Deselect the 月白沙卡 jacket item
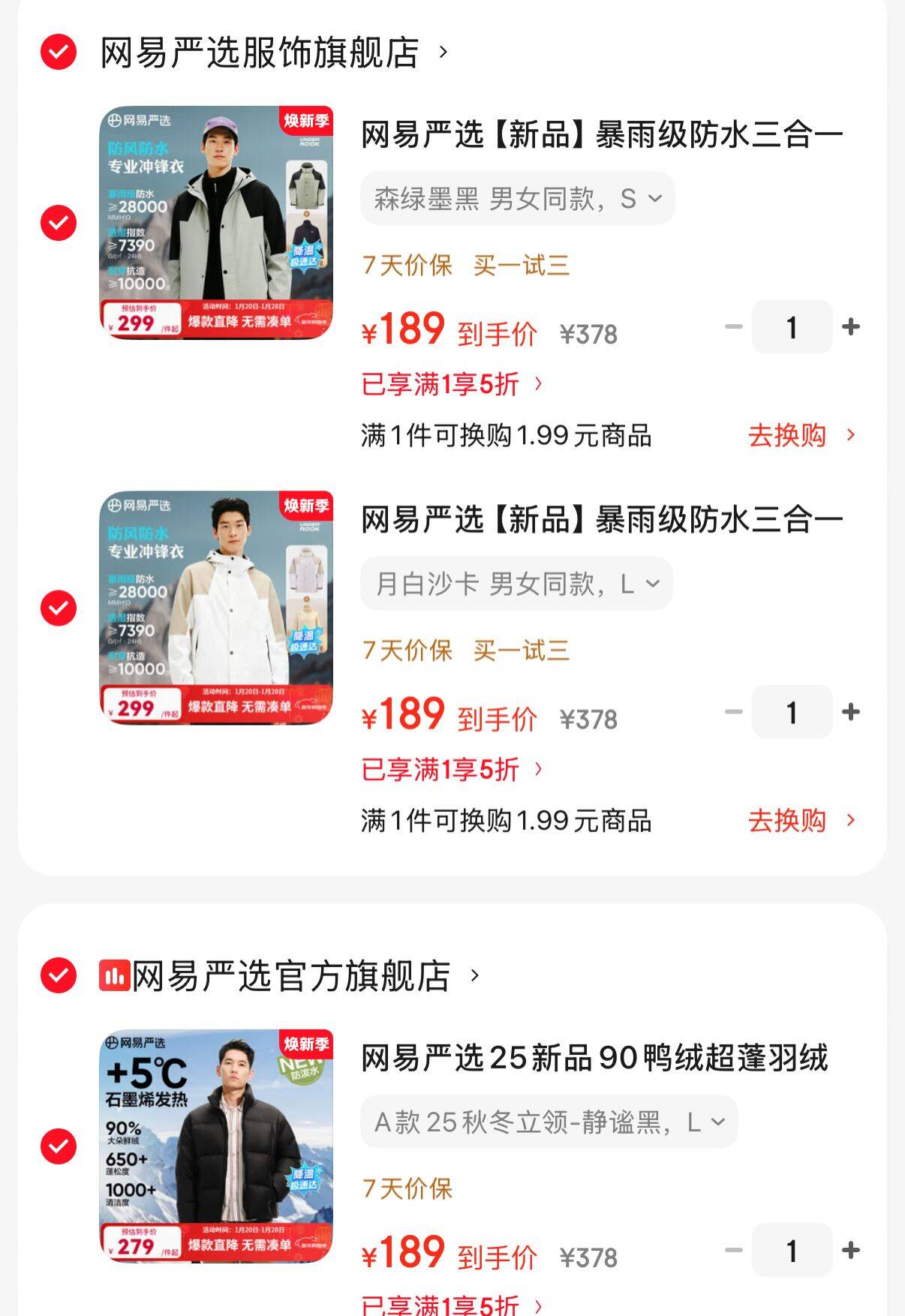This screenshot has width=905, height=1316. (59, 608)
